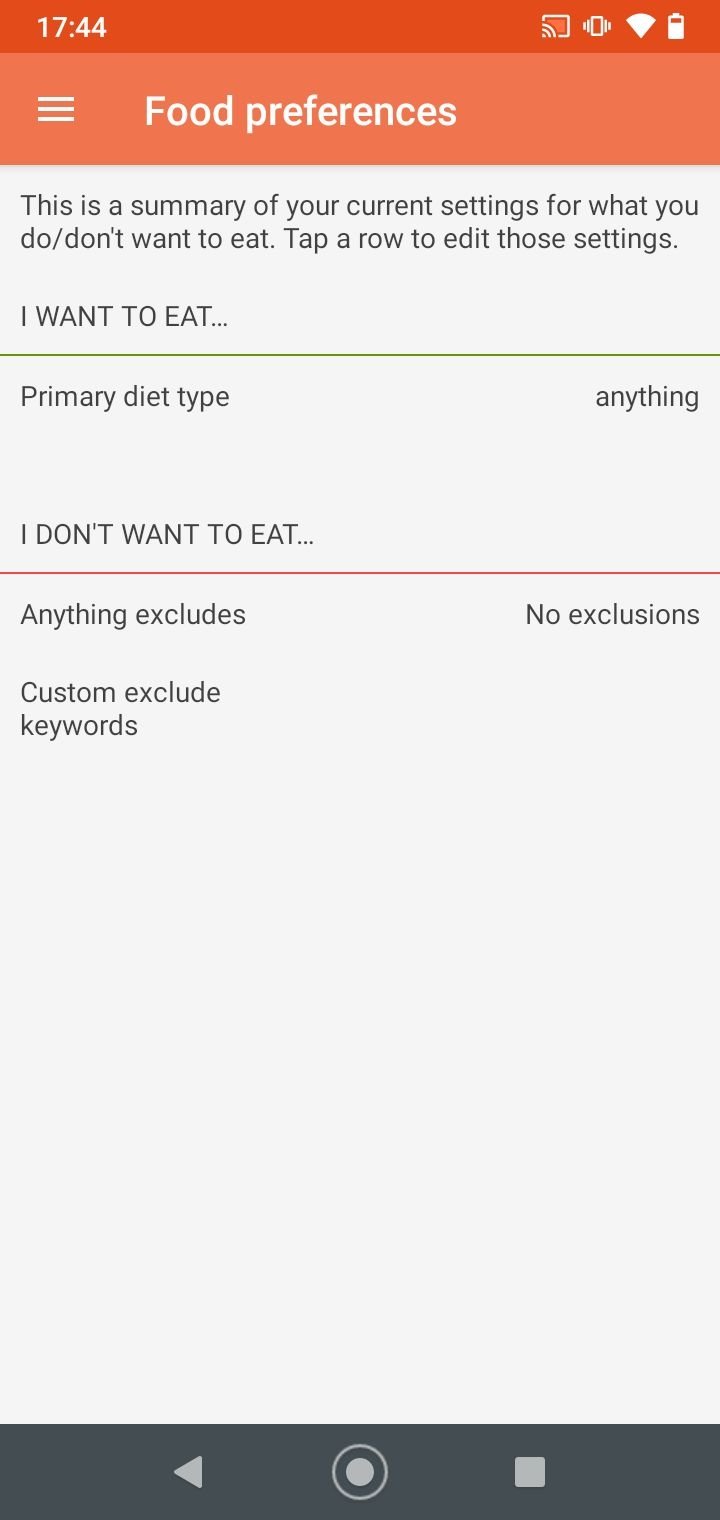Image resolution: width=720 pixels, height=1520 pixels.
Task: Open the hamburger navigation drawer menu
Action: pyautogui.click(x=56, y=110)
